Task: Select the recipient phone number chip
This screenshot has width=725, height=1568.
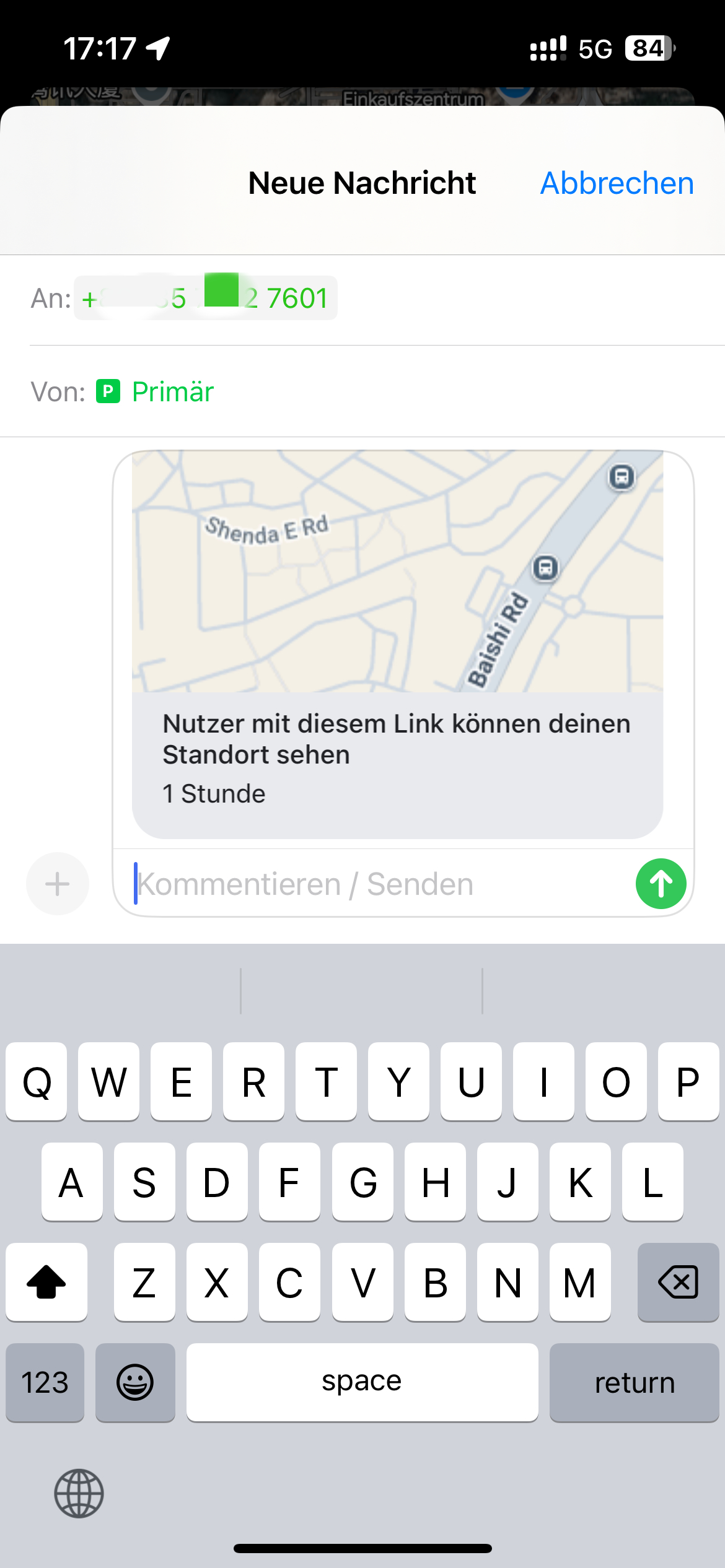Action: point(206,297)
